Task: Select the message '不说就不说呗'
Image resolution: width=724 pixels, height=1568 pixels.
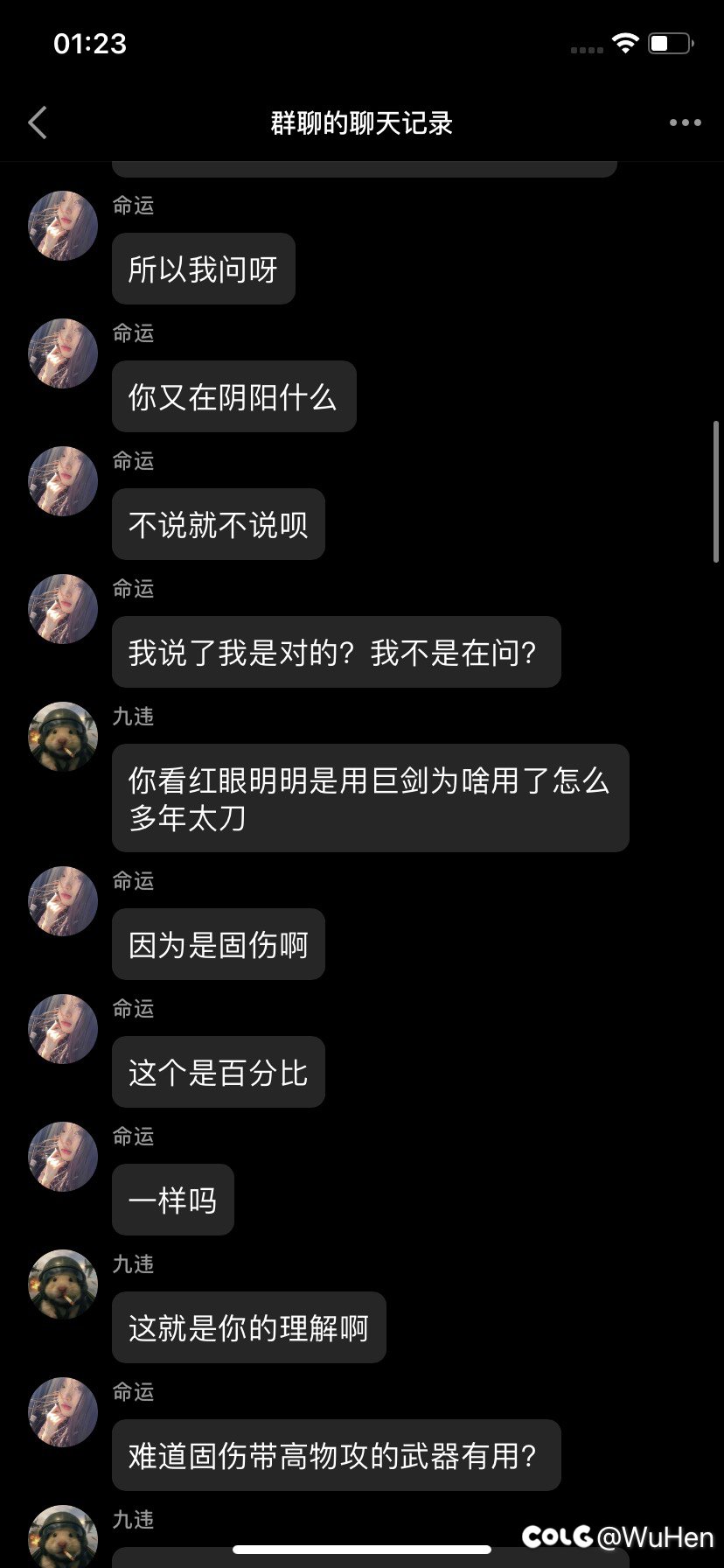Action: [x=218, y=524]
